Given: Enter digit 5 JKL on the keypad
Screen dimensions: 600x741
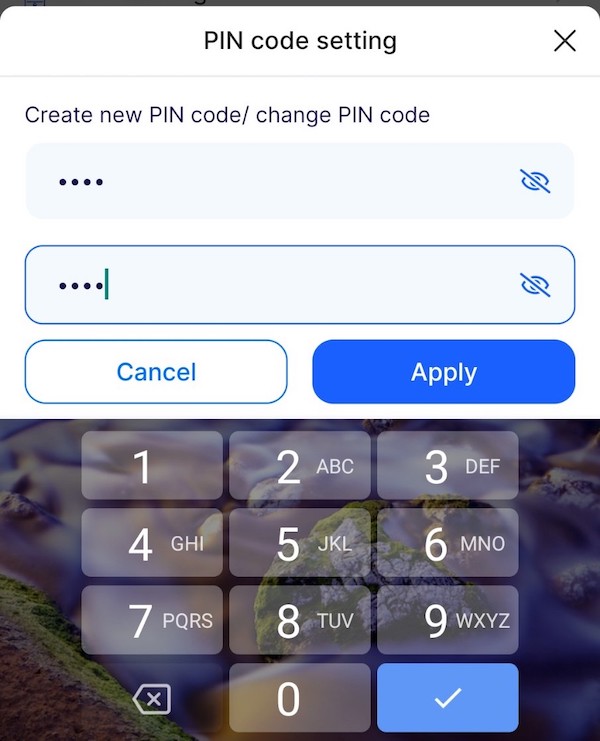Looking at the screenshot, I should [299, 543].
